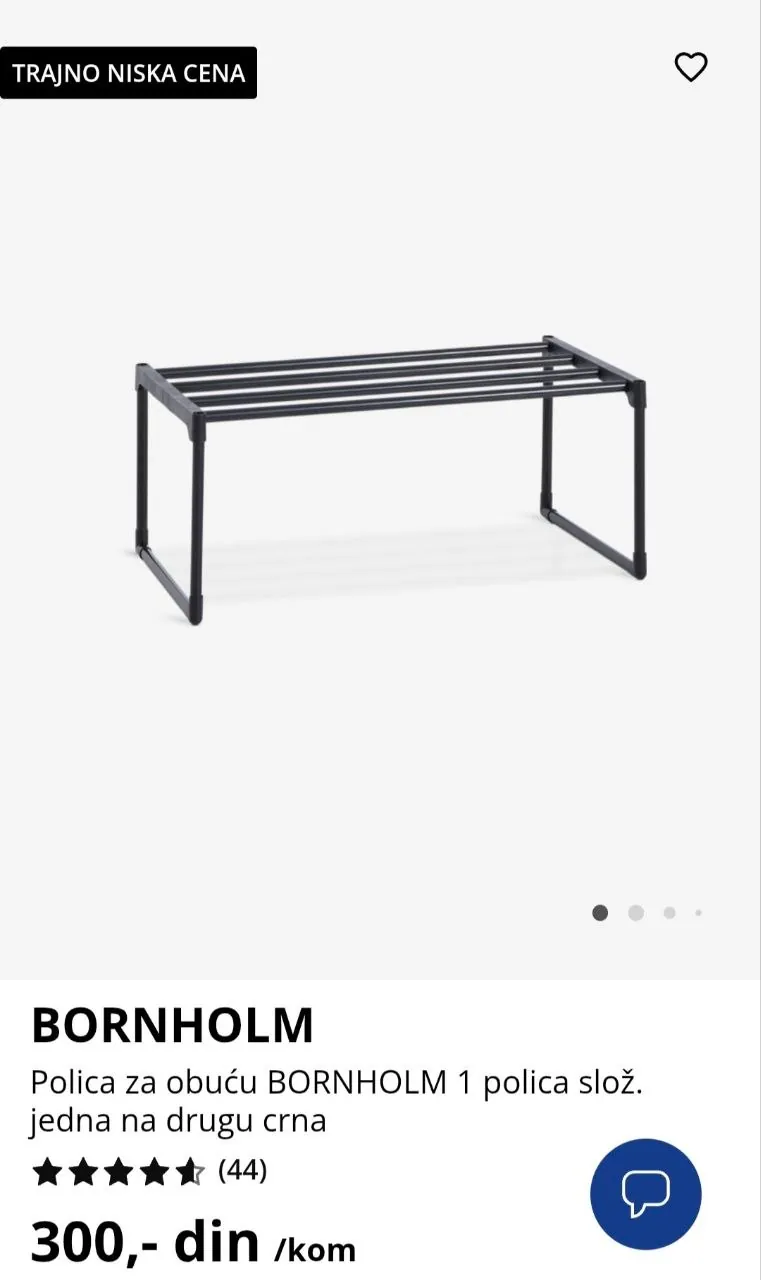The width and height of the screenshot is (761, 1280).
Task: Jump to the second image indicator dot
Action: tap(636, 913)
